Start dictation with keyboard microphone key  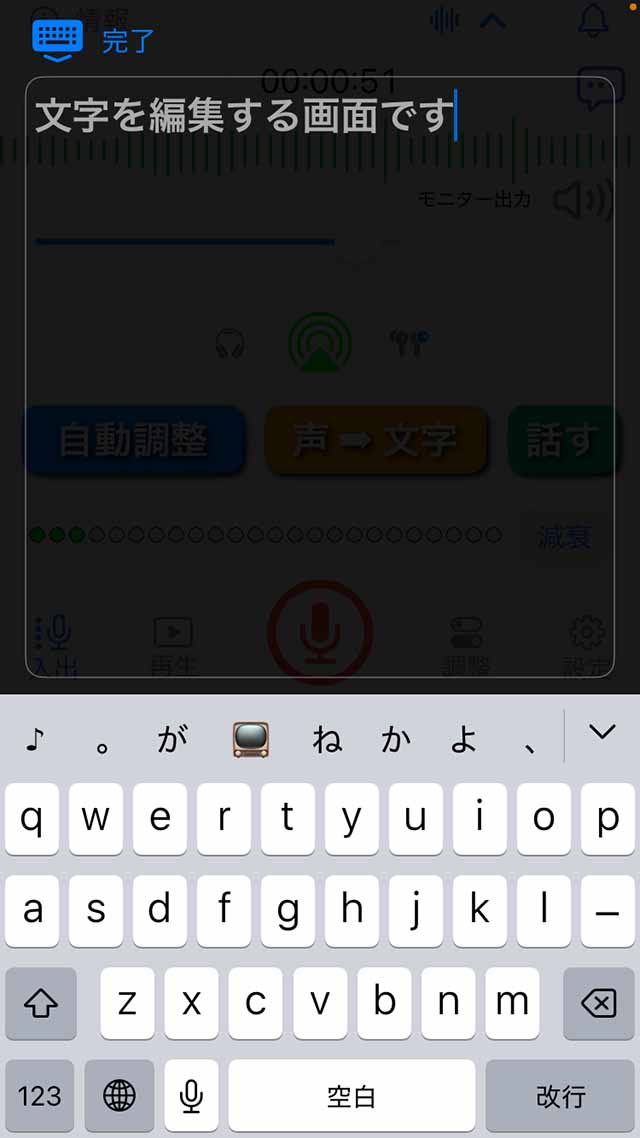click(x=191, y=1096)
